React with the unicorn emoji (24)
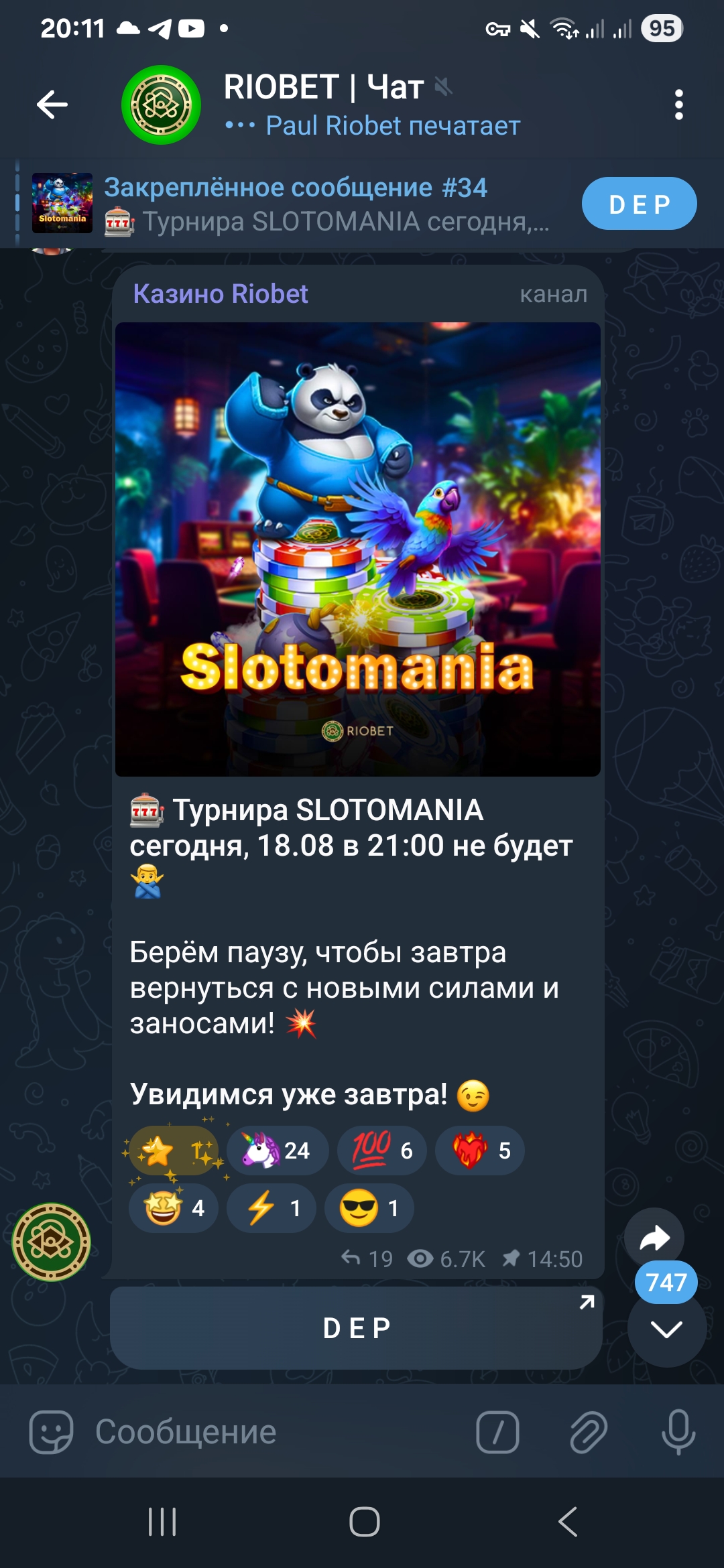This screenshot has height=1568, width=724. 277,1151
